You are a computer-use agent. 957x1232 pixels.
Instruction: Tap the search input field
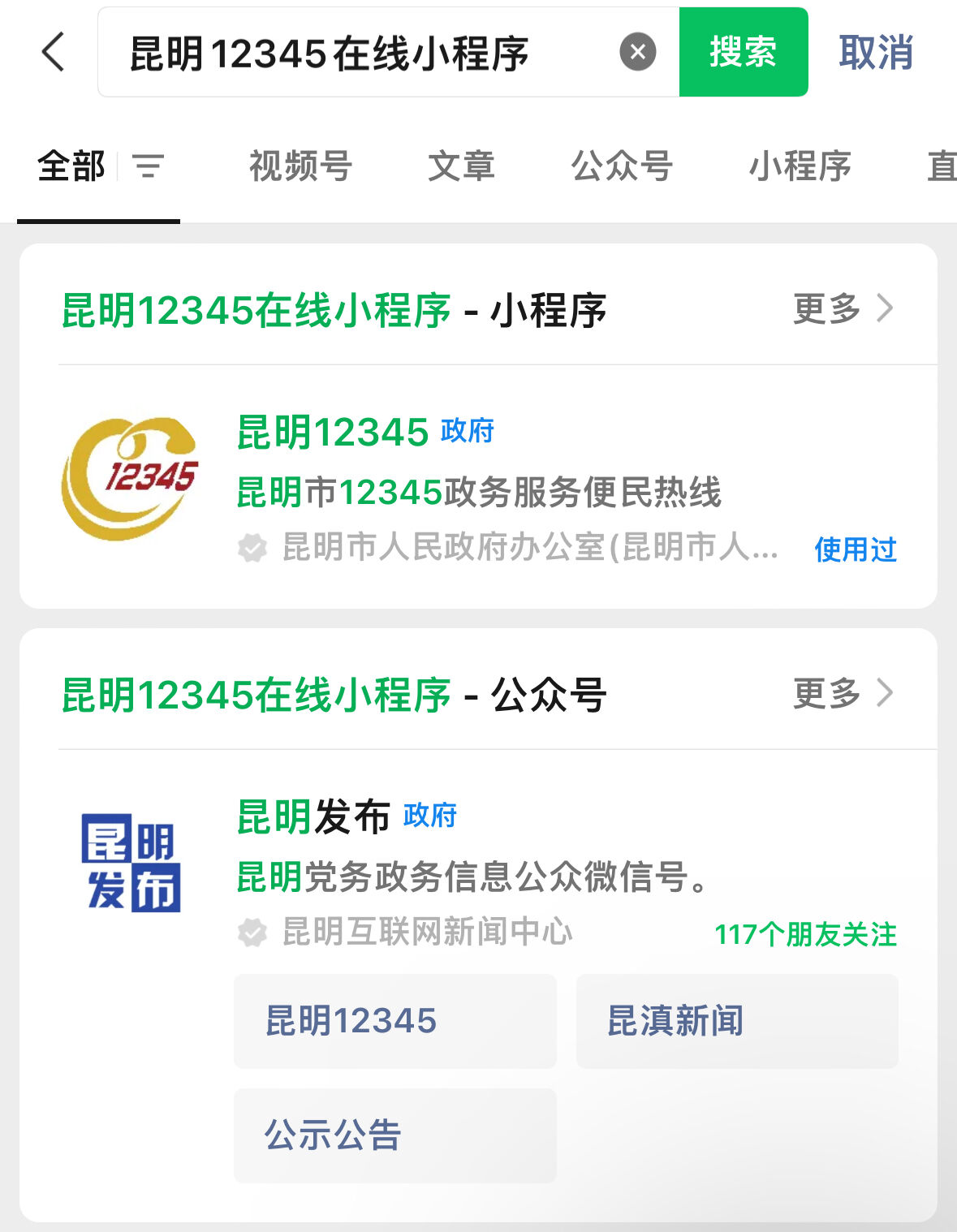click(x=357, y=54)
